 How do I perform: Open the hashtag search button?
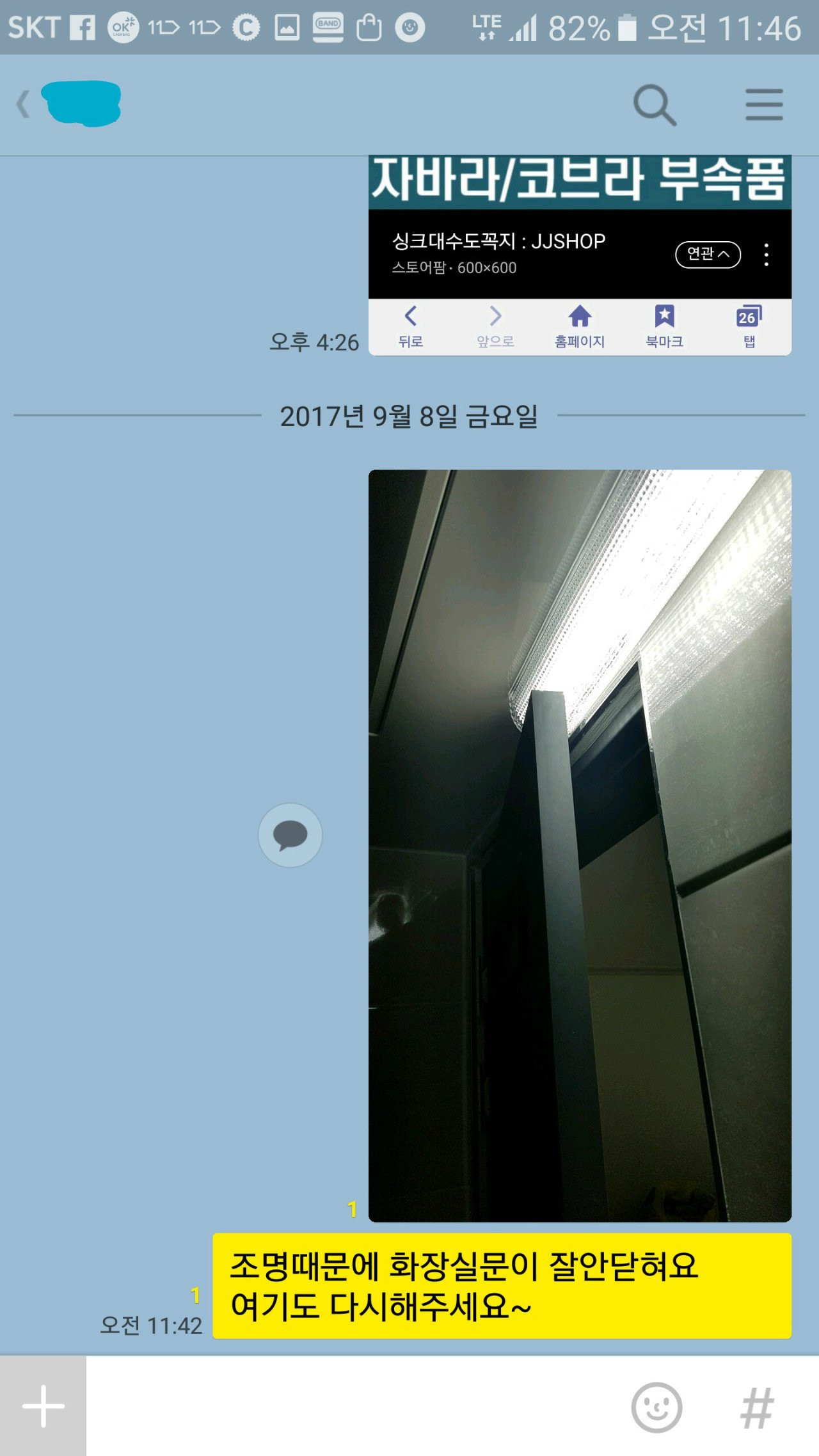click(757, 1407)
